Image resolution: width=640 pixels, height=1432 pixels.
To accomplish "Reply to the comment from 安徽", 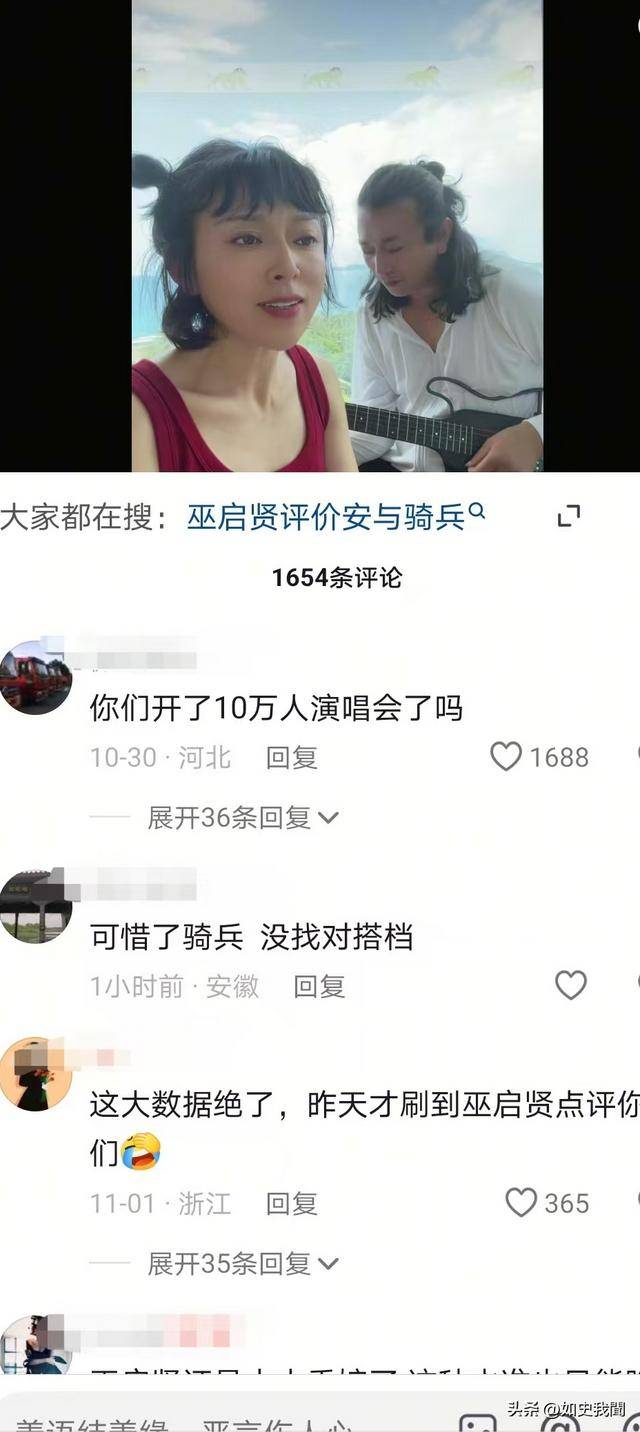I will (319, 986).
